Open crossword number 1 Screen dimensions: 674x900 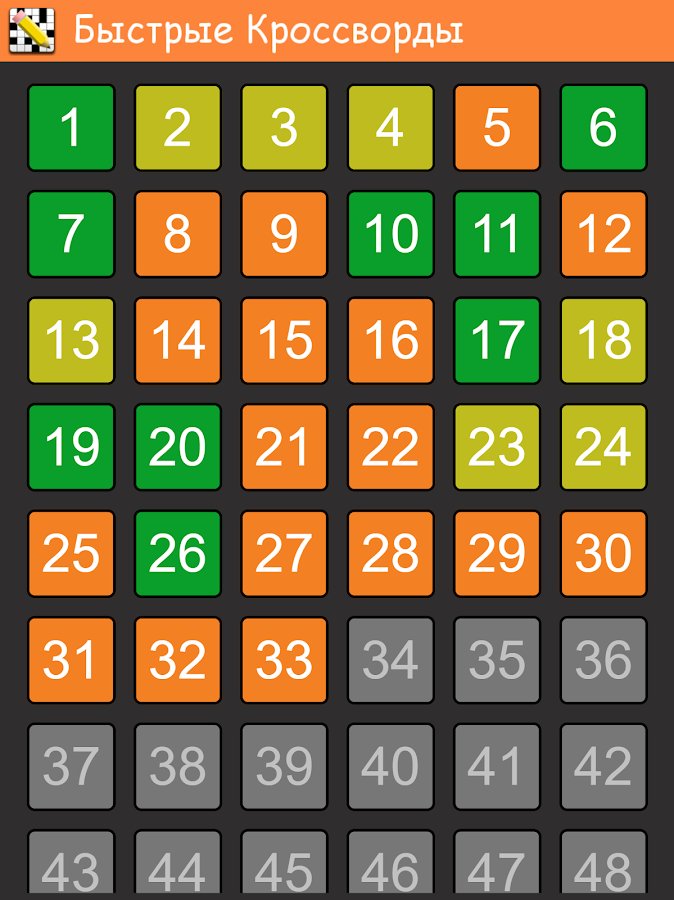point(71,127)
